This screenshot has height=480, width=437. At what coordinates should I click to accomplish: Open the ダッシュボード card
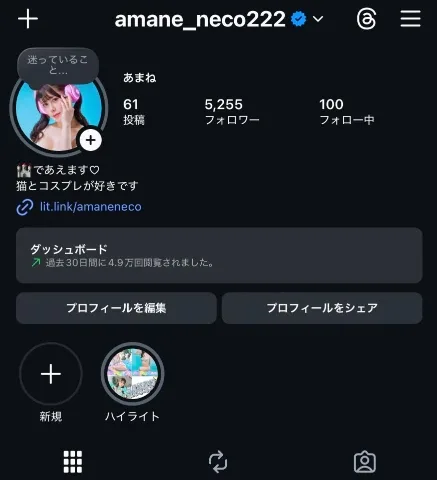coord(219,255)
